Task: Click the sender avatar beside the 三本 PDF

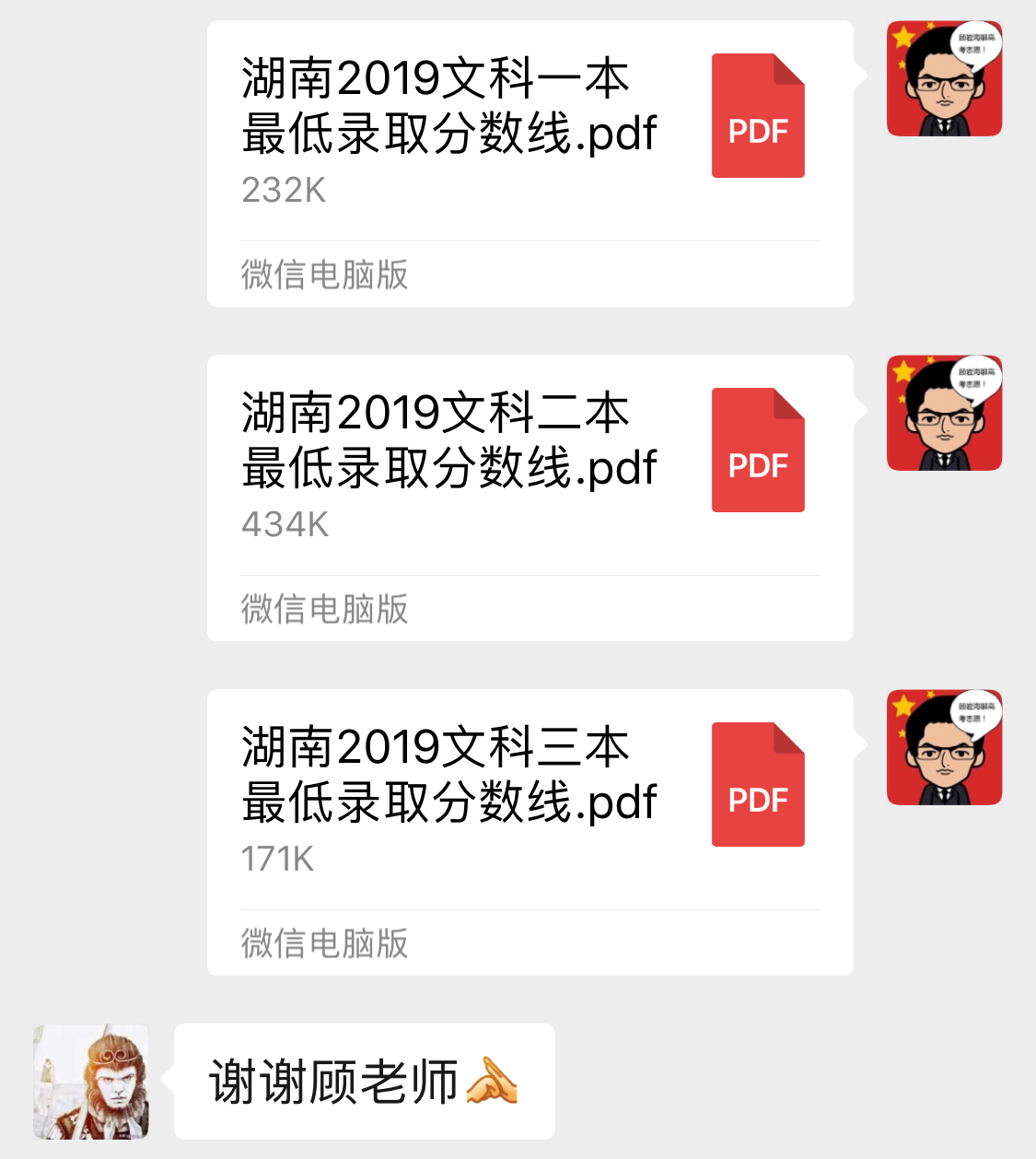Action: (x=944, y=748)
